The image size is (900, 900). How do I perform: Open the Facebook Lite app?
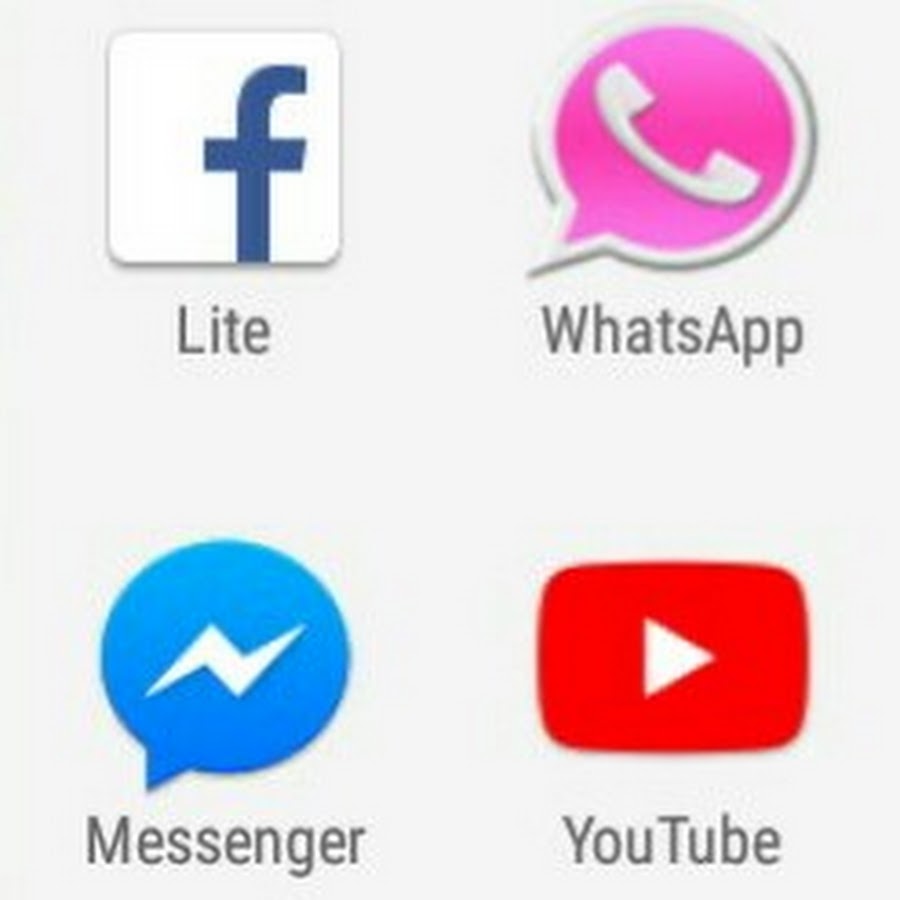(x=224, y=148)
